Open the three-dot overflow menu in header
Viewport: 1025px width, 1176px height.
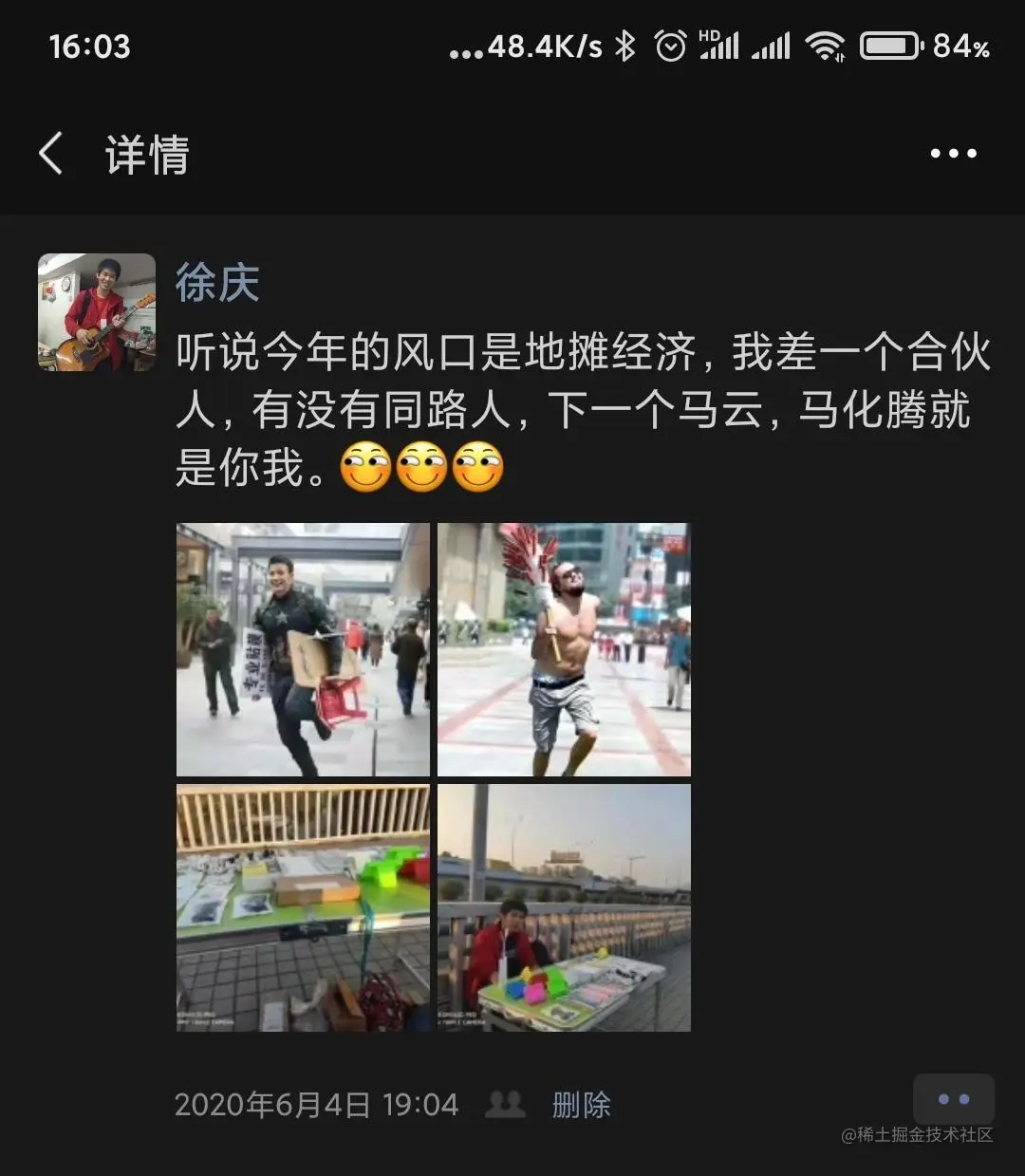point(953,154)
